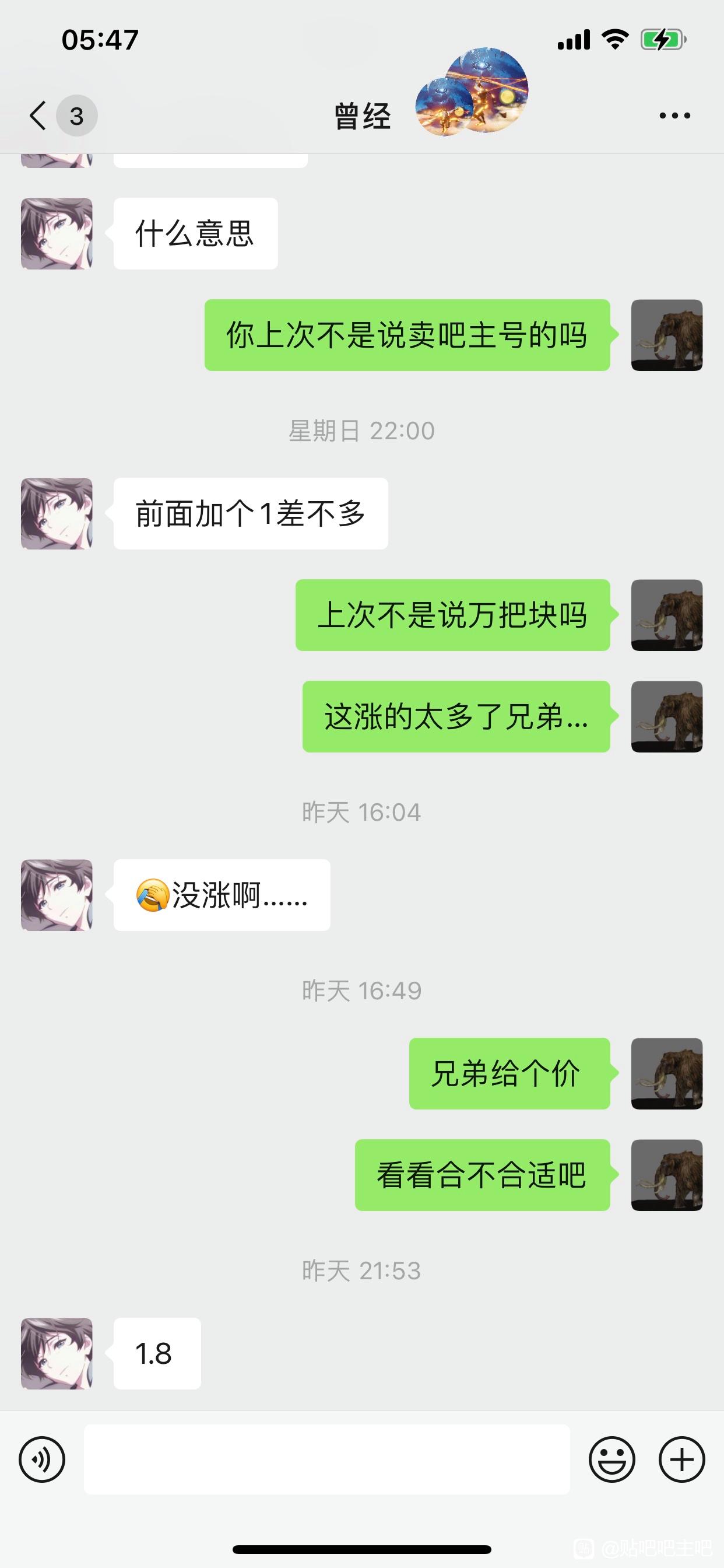This screenshot has width=724, height=1568.
Task: Go back to the chat list
Action: pos(38,116)
